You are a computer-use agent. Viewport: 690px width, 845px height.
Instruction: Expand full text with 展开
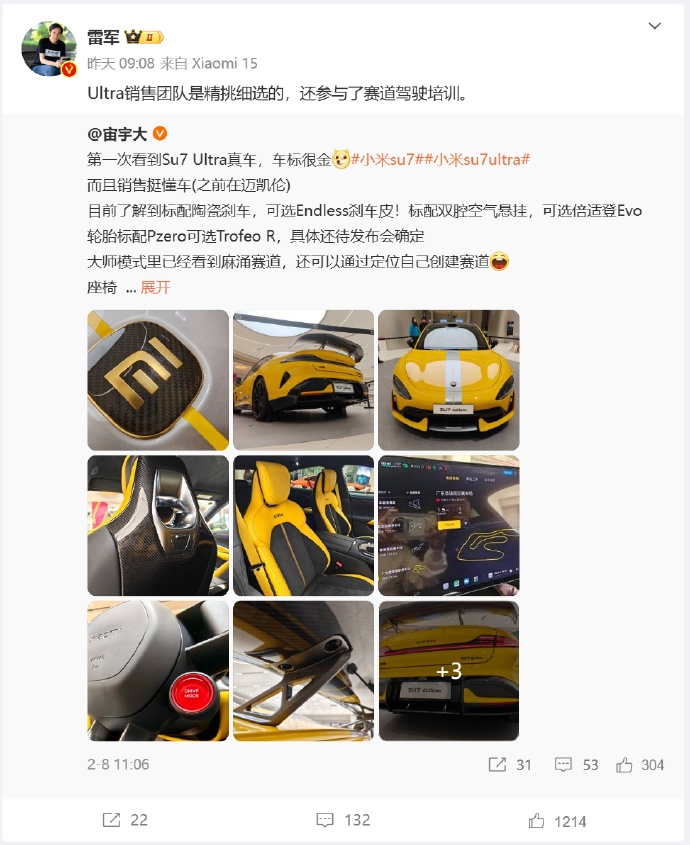click(x=155, y=287)
